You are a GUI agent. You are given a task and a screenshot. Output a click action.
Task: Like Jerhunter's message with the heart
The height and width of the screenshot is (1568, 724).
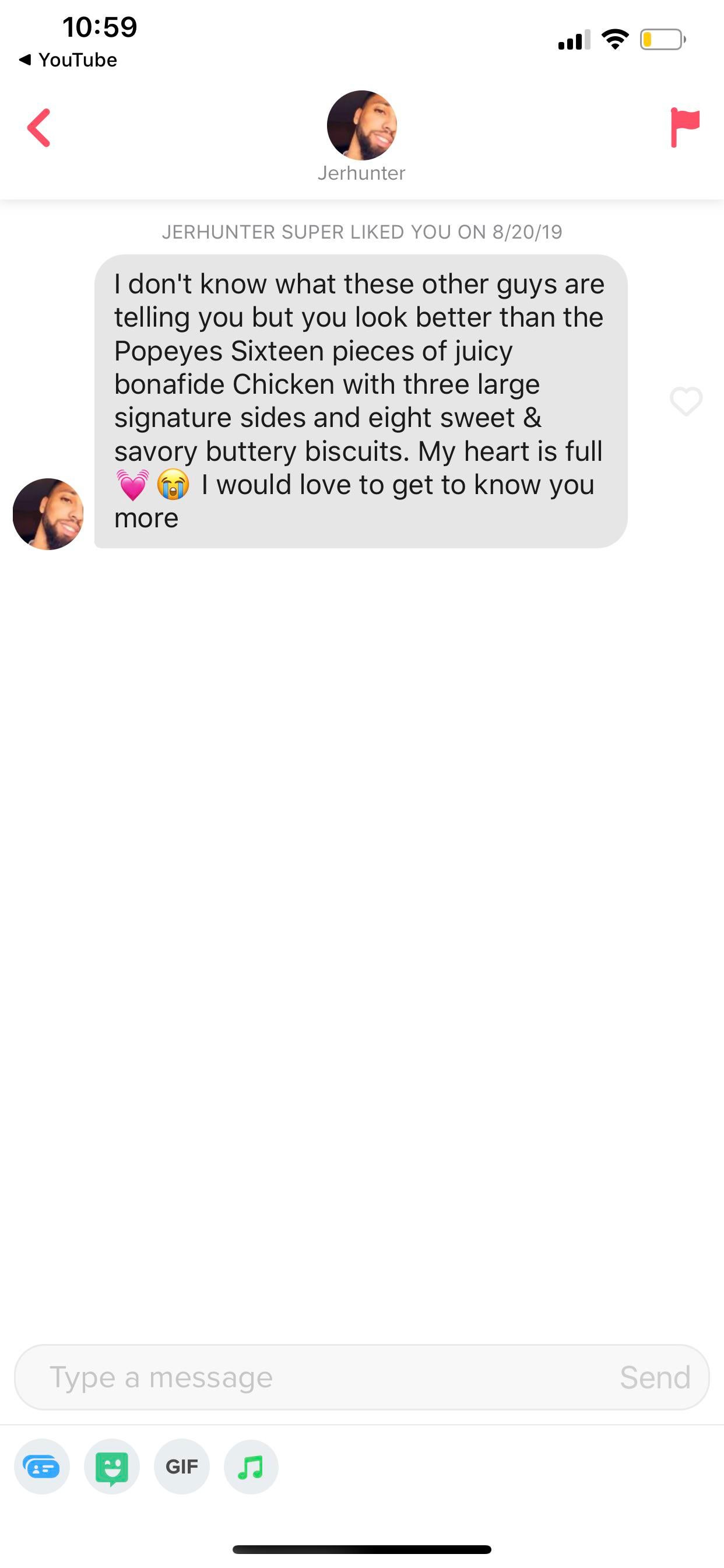pos(686,402)
